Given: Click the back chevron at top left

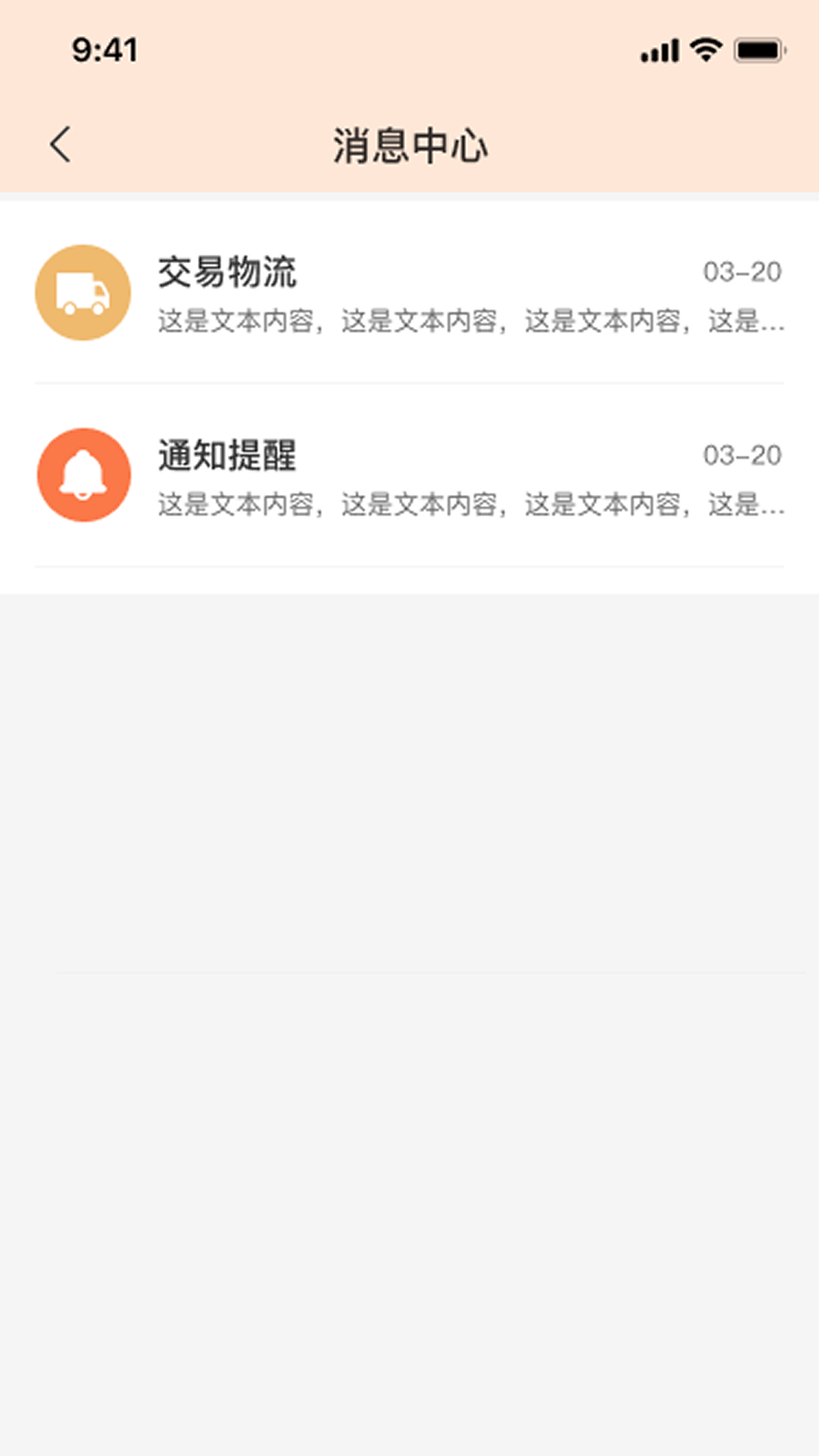Looking at the screenshot, I should [x=60, y=145].
